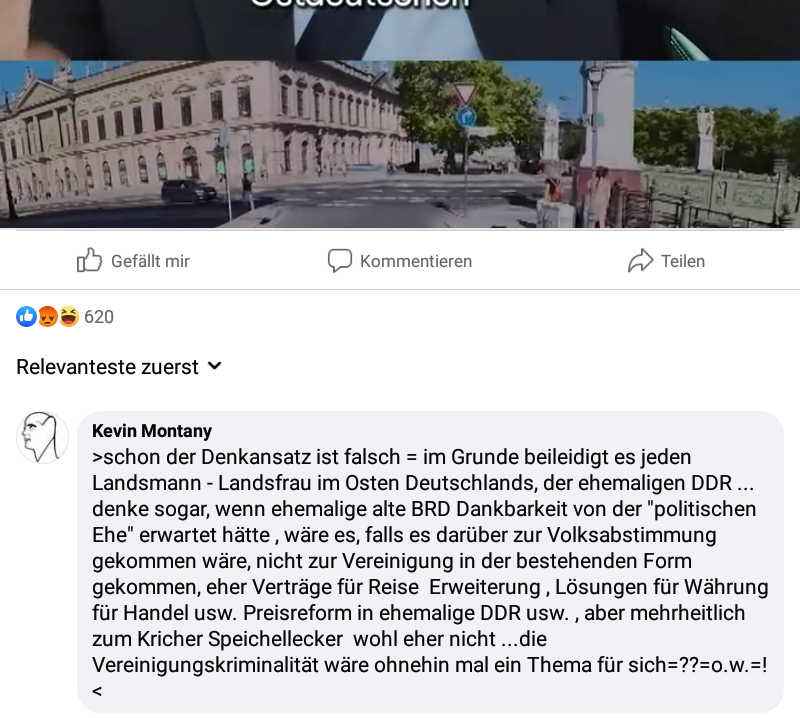The height and width of the screenshot is (718, 800).
Task: Tap Kommentieren to write a comment
Action: 400,261
